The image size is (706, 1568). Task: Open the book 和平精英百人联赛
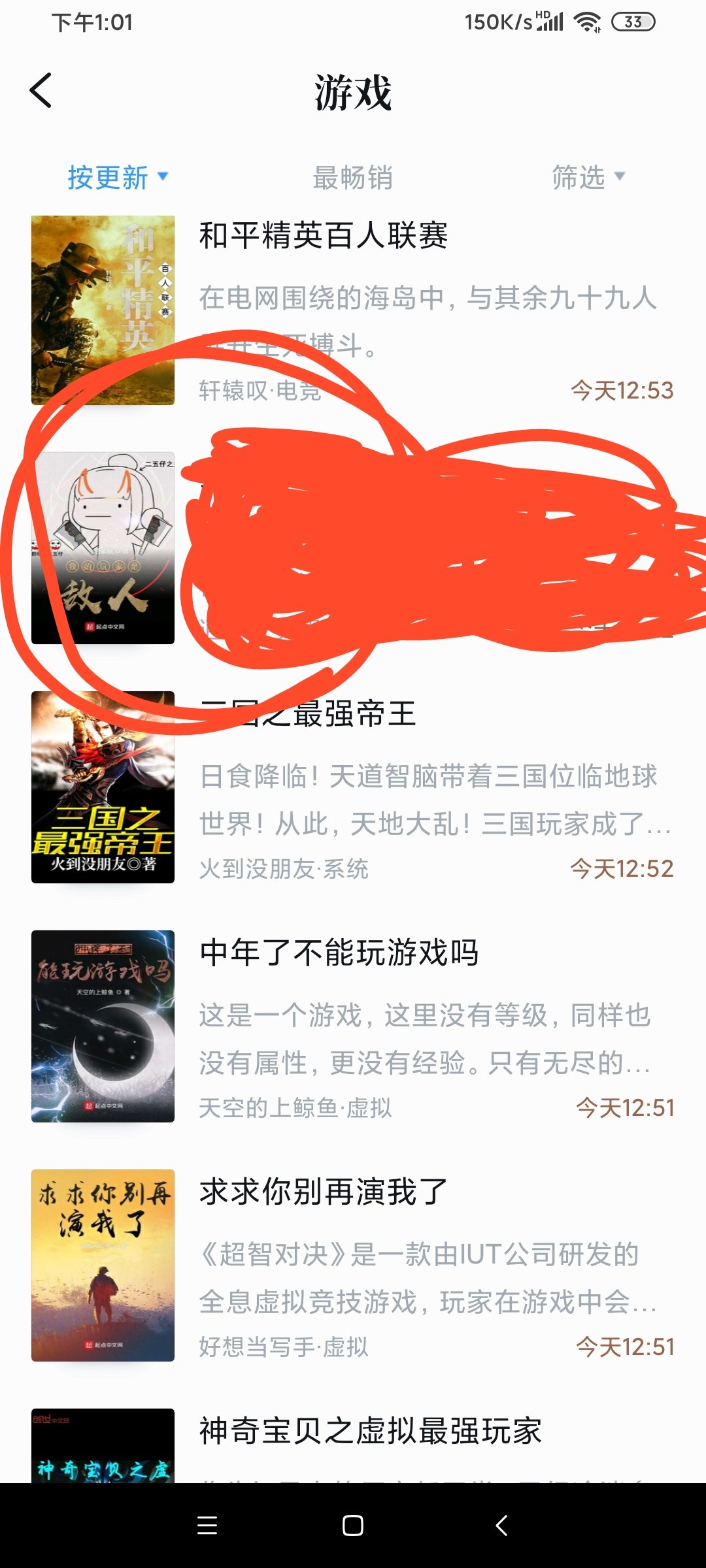coord(323,236)
